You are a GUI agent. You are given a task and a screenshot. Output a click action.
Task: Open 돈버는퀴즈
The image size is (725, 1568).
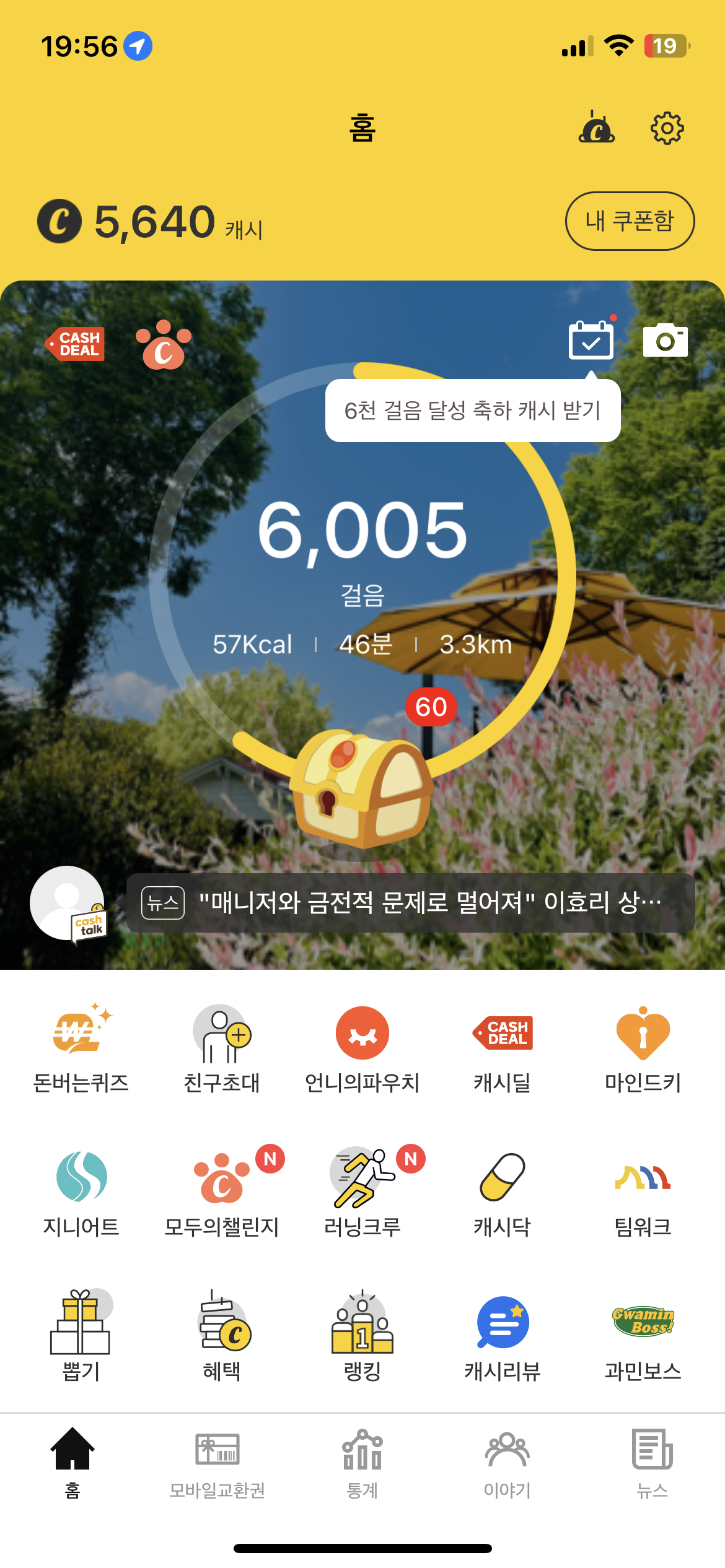point(81,1048)
